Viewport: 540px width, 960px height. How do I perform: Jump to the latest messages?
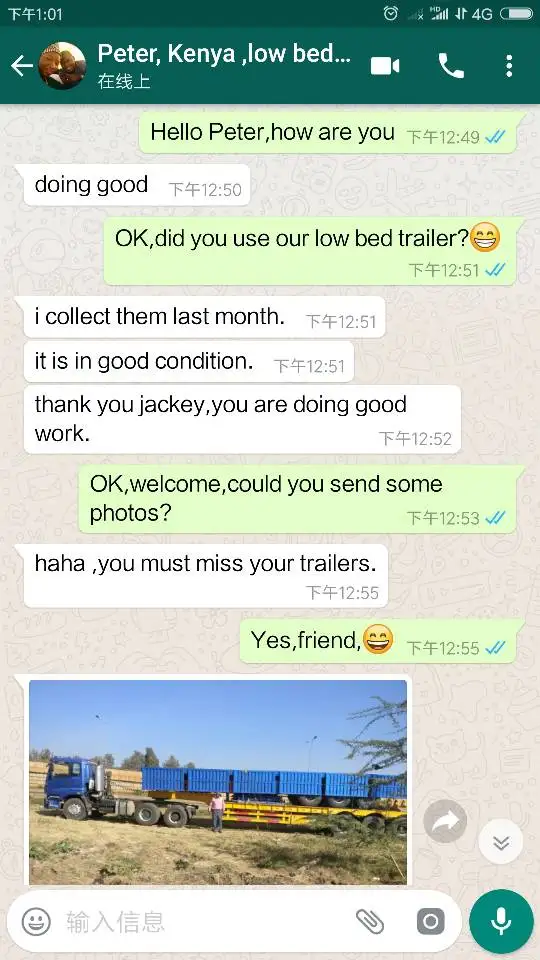coord(501,842)
